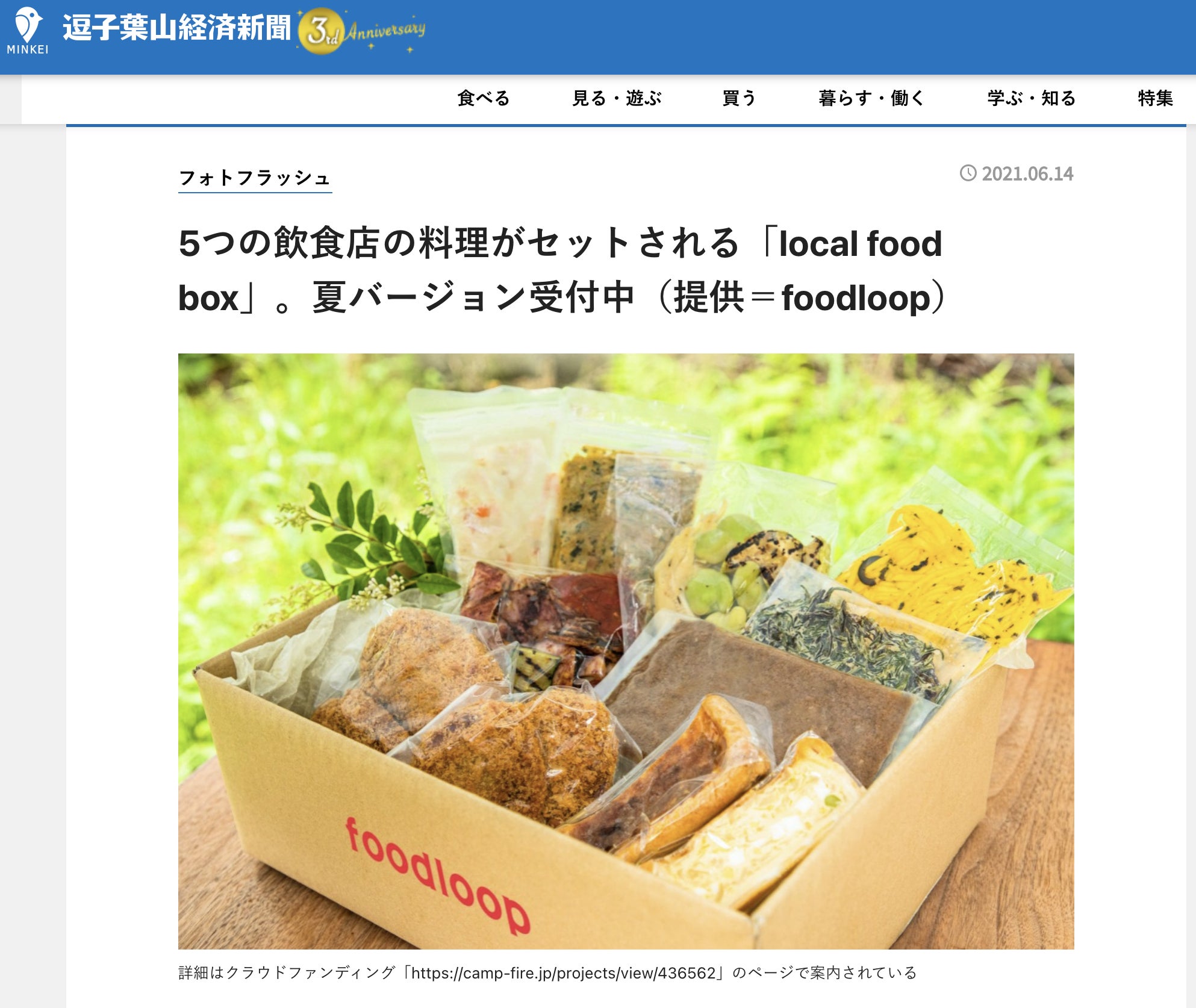Open the 逗子葉山経済新聞 home logo
The image size is (1196, 1008).
click(176, 28)
